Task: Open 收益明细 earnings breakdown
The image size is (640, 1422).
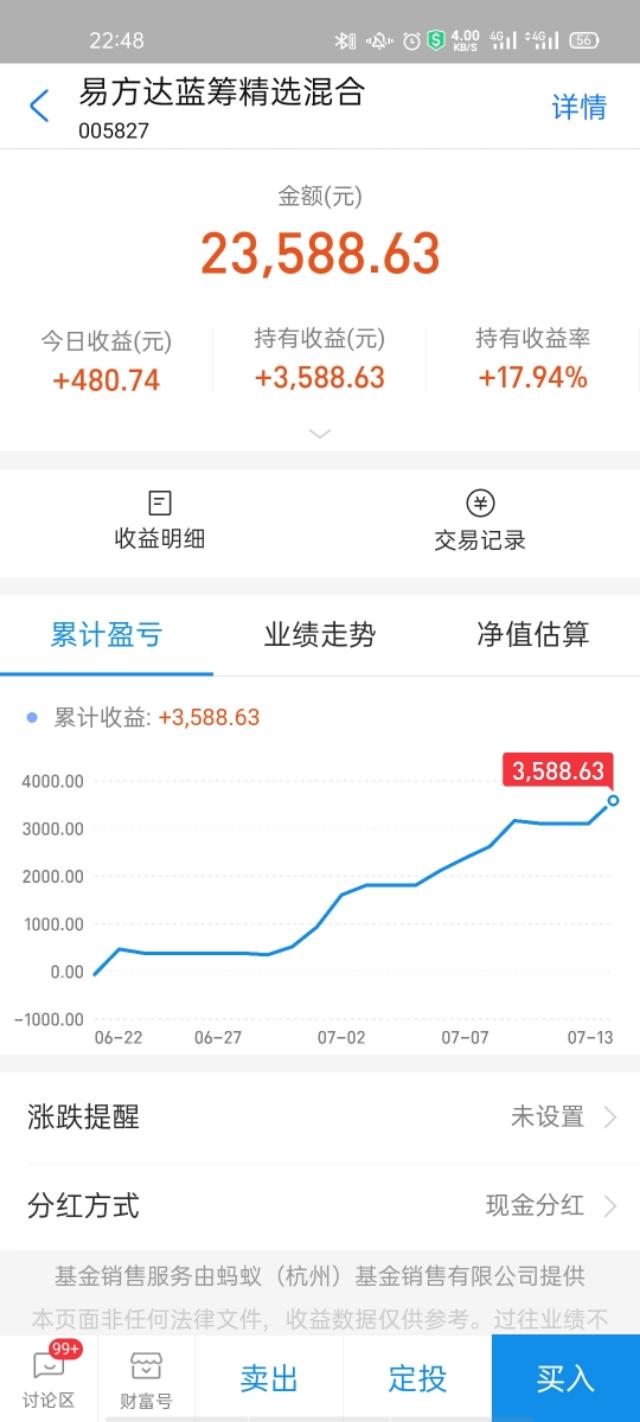Action: pyautogui.click(x=160, y=520)
